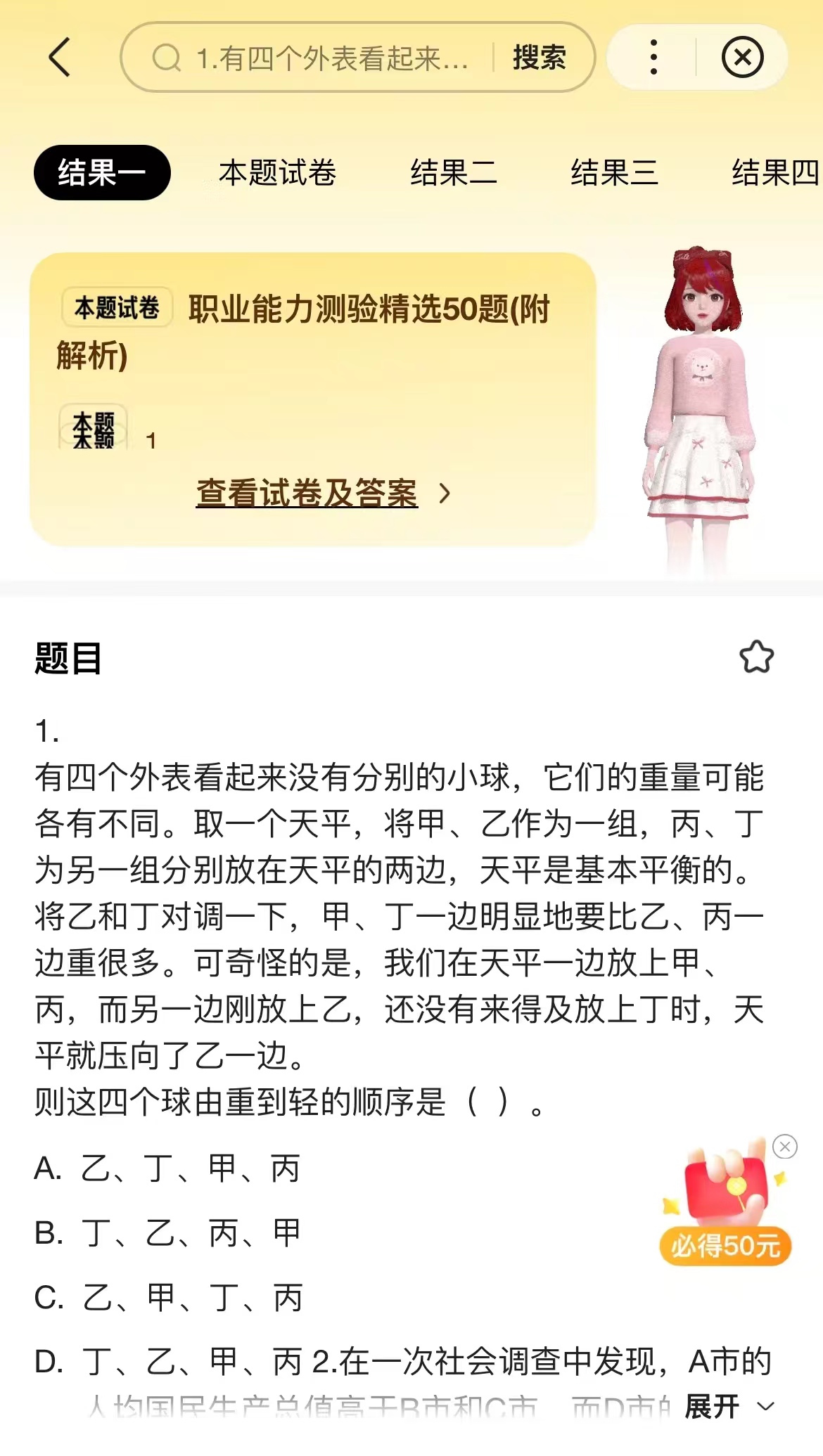Favorite this question with the star
The width and height of the screenshot is (823, 1456).
point(756,657)
